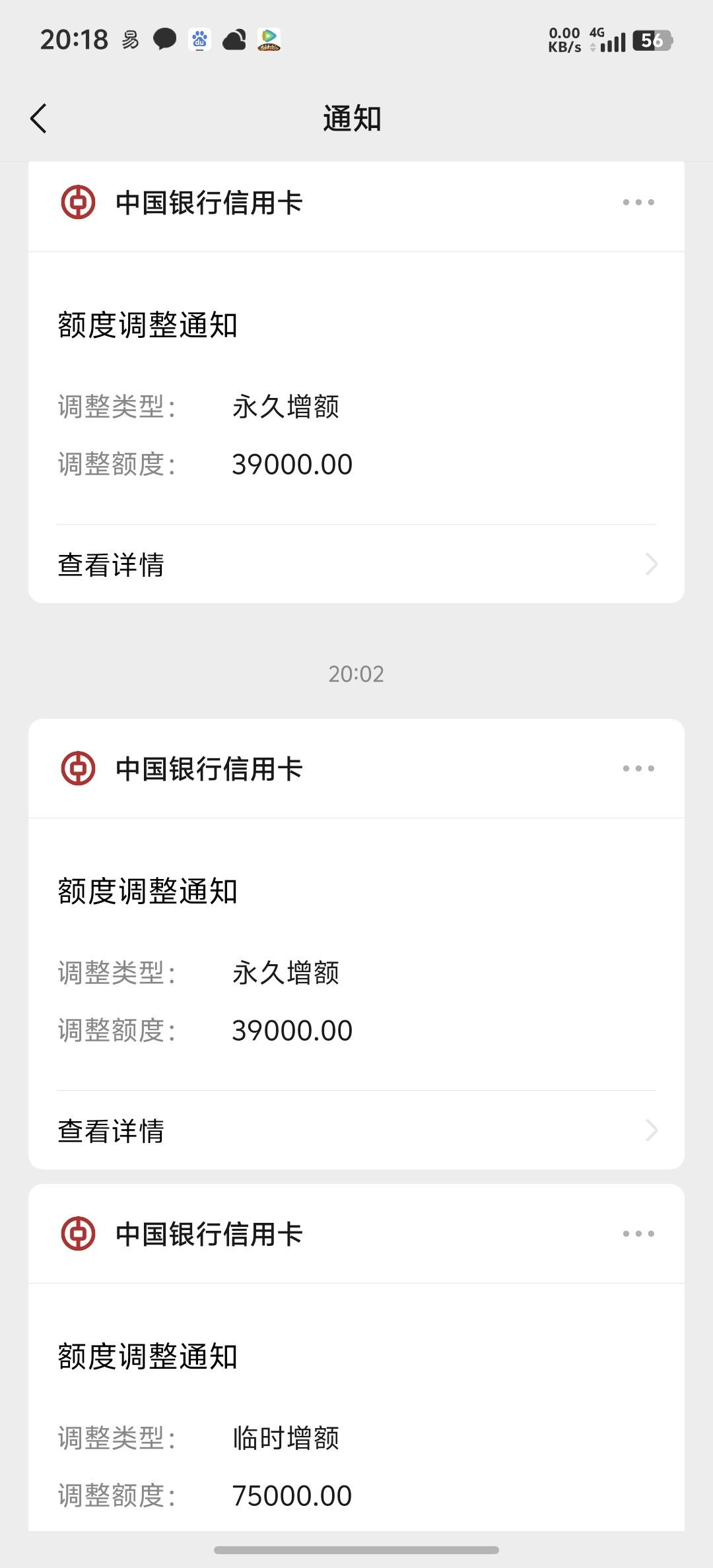Go back from the 通知 page
This screenshot has width=713, height=1568.
click(x=39, y=119)
